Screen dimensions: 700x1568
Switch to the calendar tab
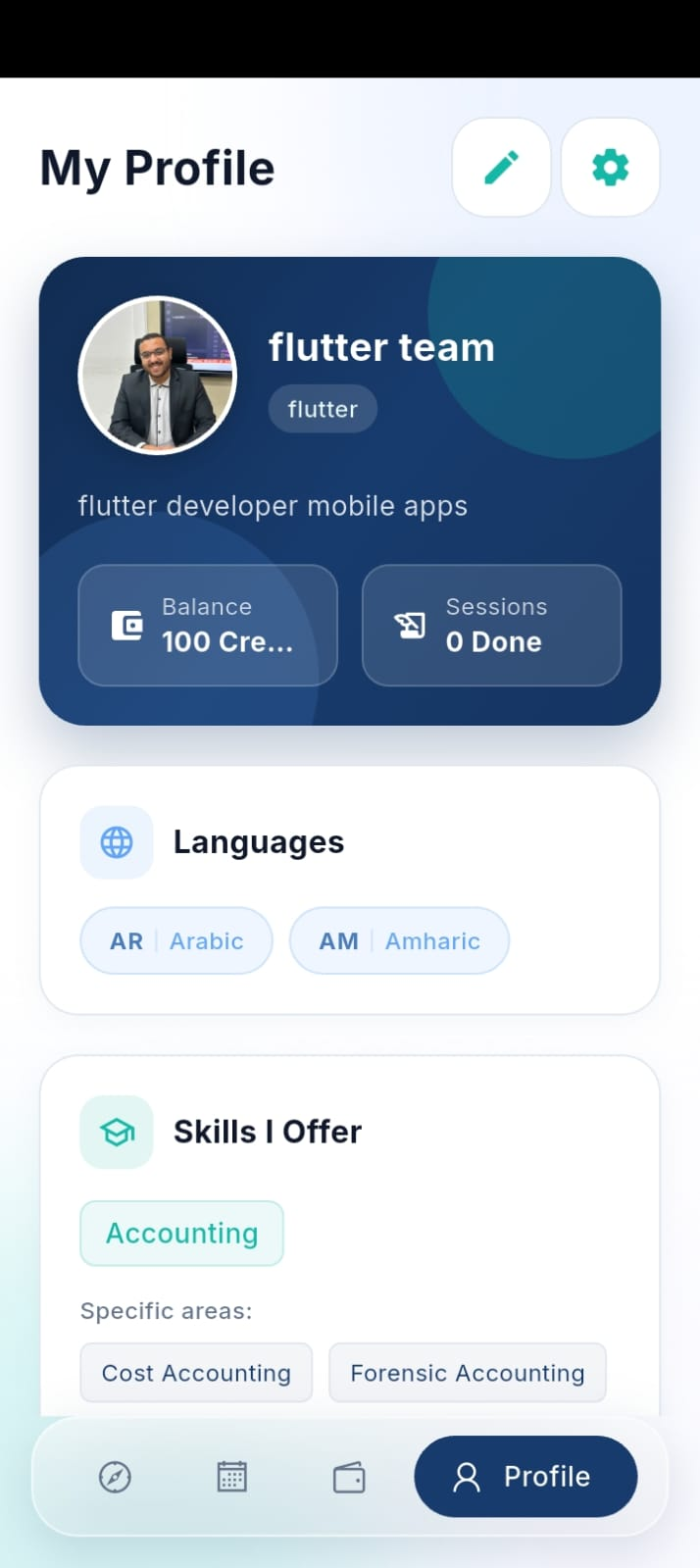[231, 1477]
